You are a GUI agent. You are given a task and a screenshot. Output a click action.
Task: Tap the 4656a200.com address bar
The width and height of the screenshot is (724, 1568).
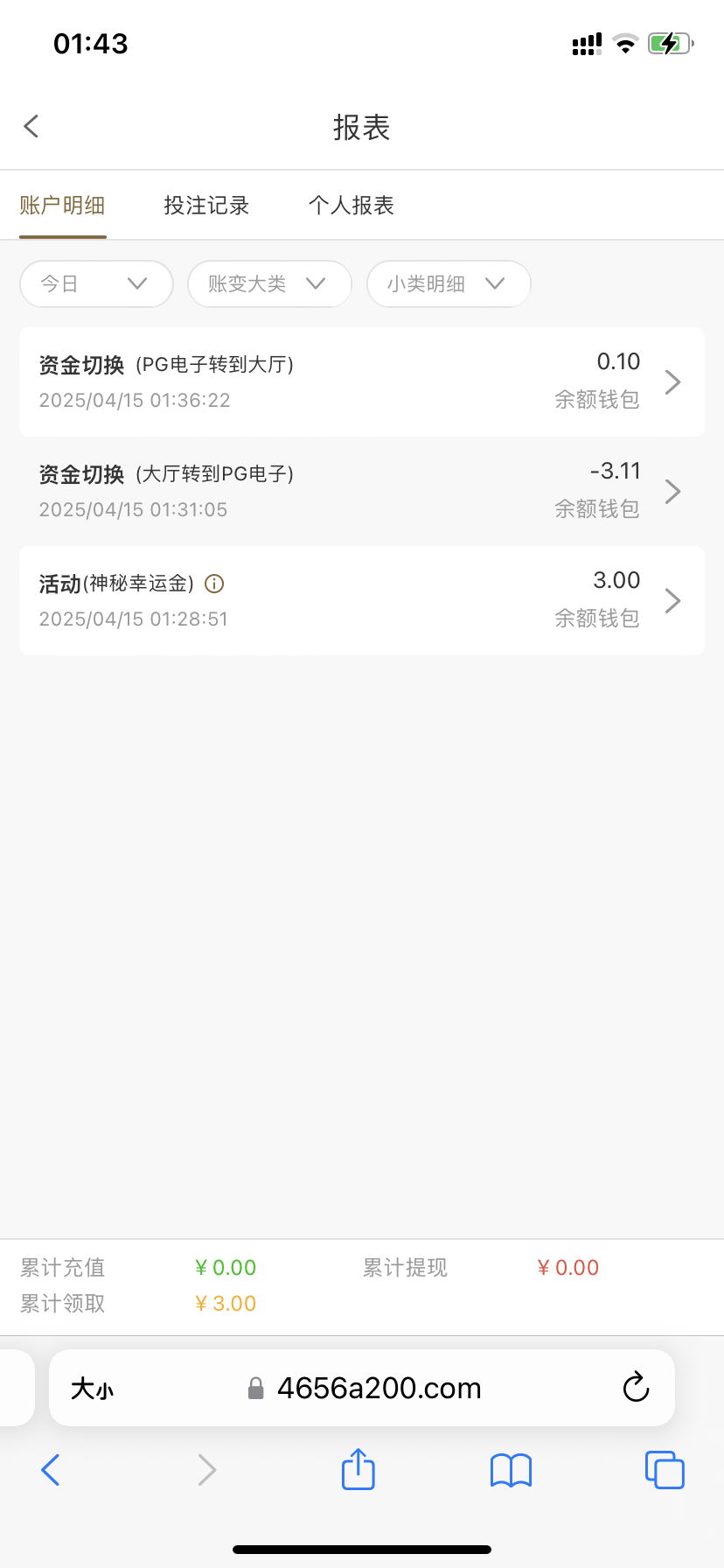365,1388
